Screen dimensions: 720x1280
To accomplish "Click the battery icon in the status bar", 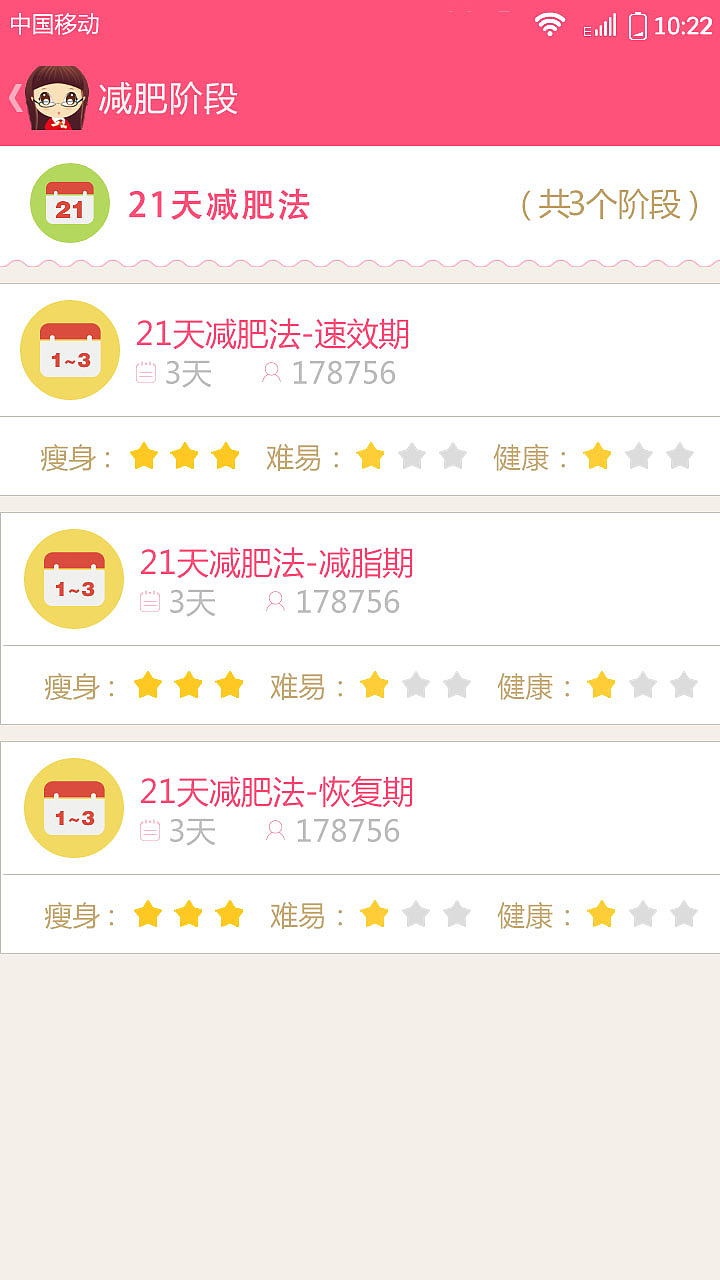I will tap(638, 28).
